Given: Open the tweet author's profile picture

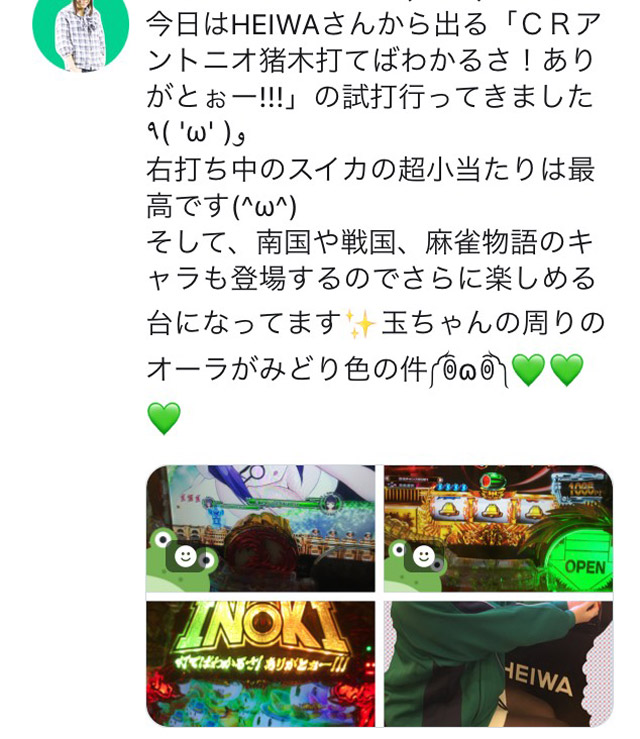Looking at the screenshot, I should [x=80, y=32].
